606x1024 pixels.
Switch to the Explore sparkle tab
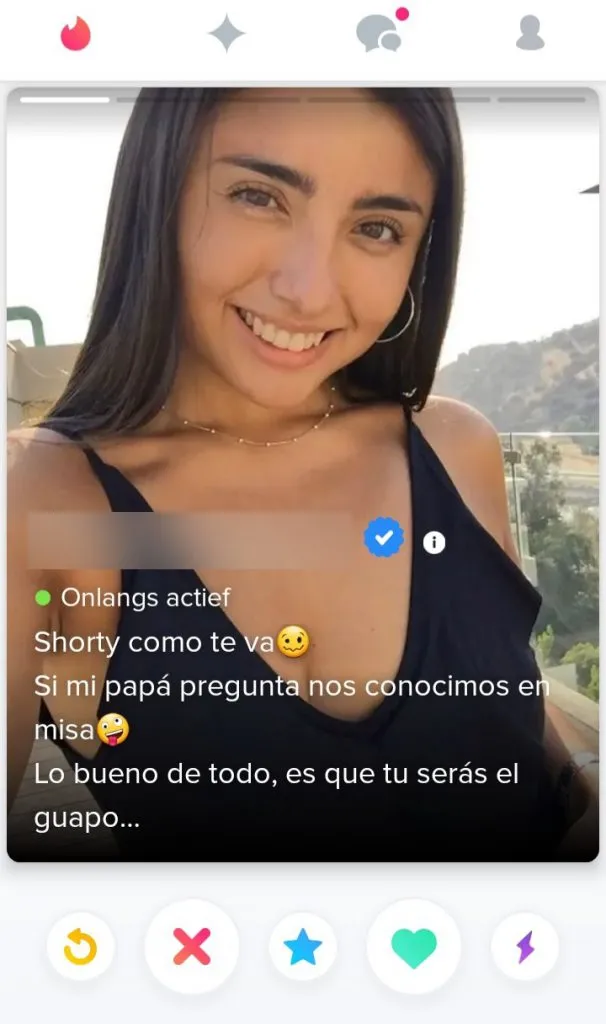226,34
